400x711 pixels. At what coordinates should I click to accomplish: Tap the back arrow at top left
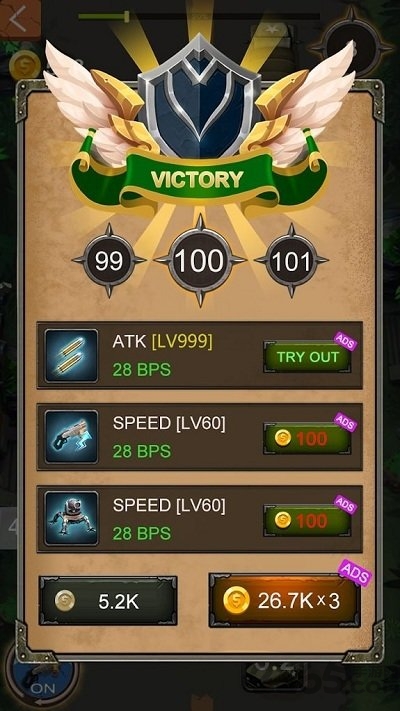click(19, 18)
